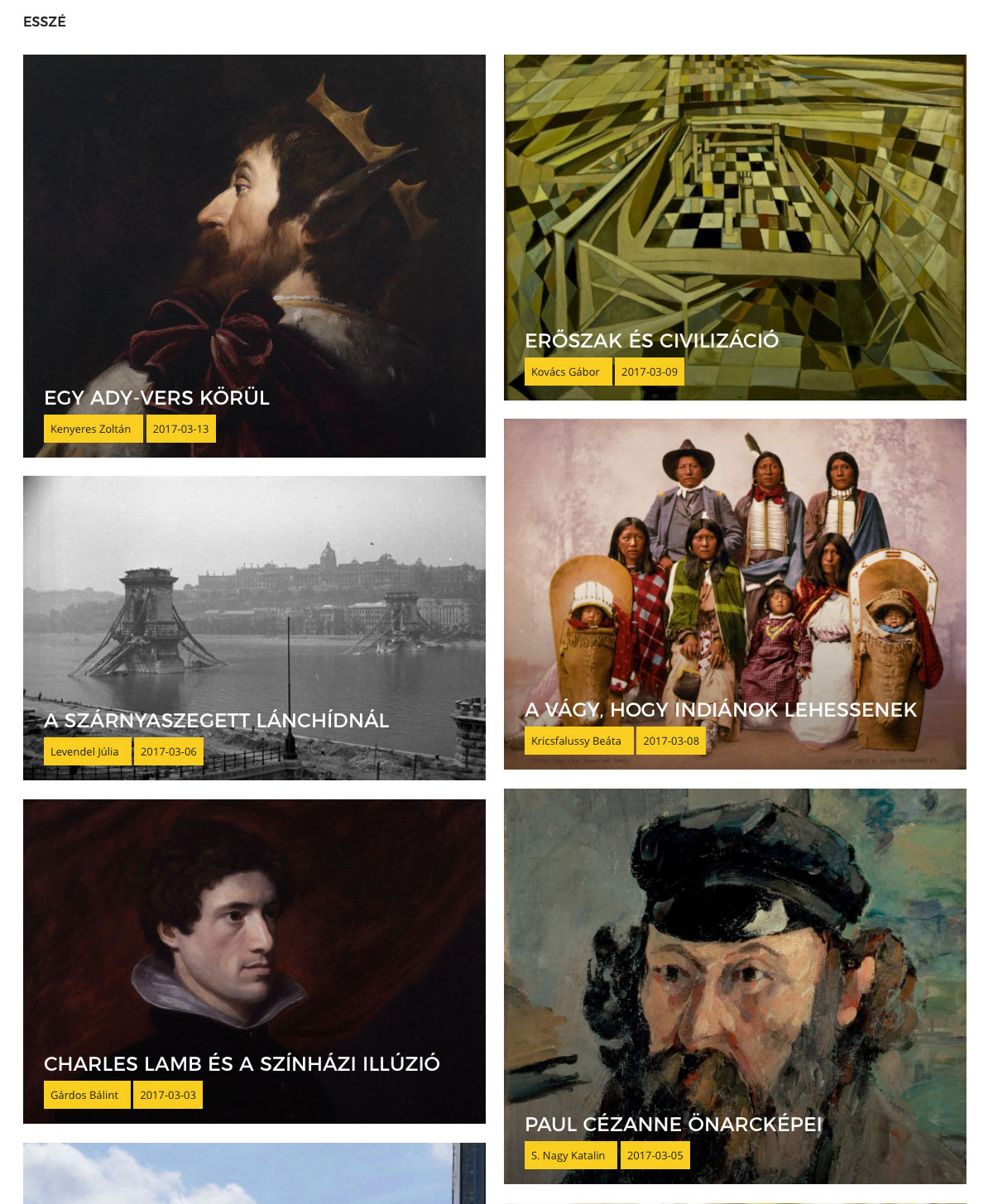993x1204 pixels.
Task: Select author tag S. Nagy Katalin
Action: pyautogui.click(x=568, y=1155)
